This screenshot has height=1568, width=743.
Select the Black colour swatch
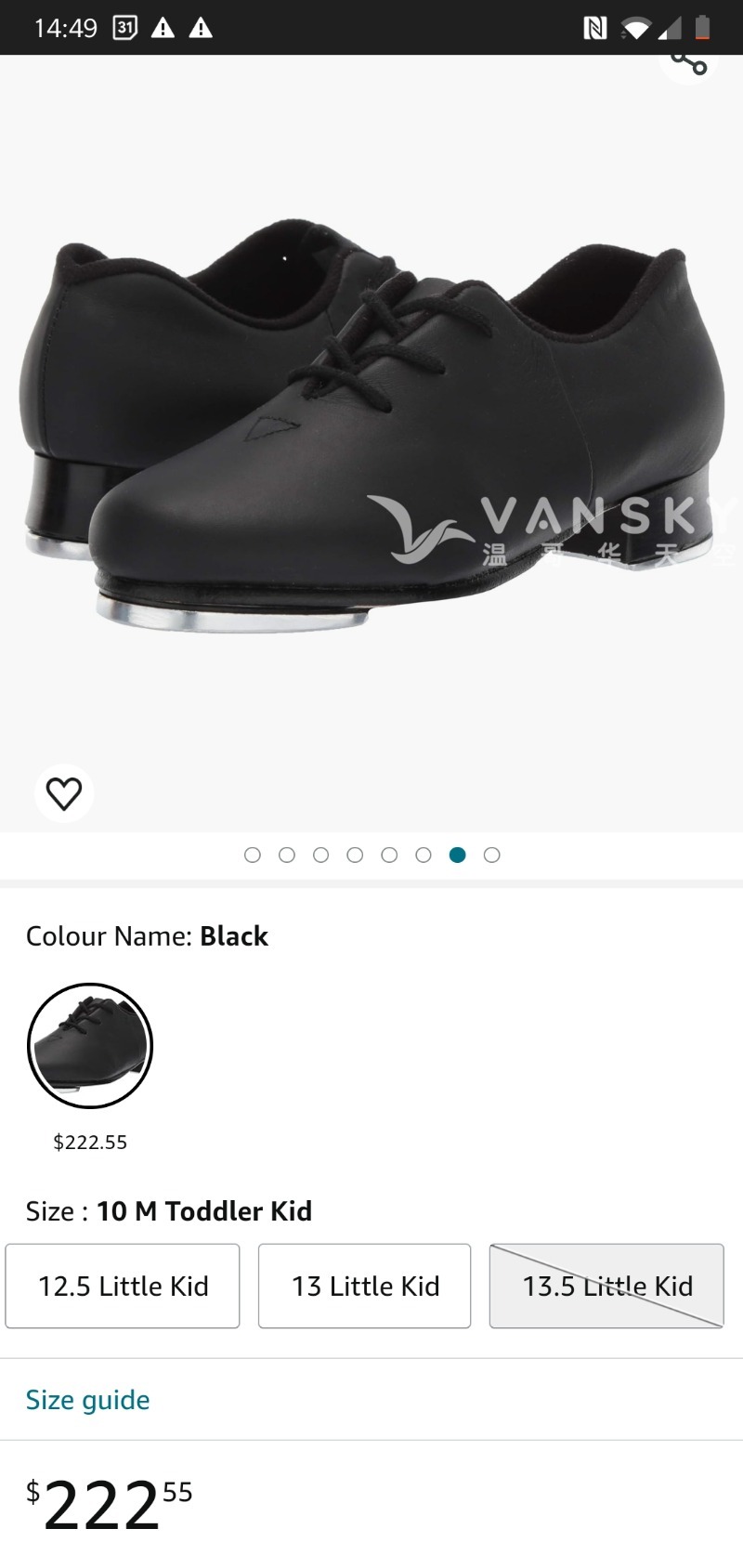90,1045
